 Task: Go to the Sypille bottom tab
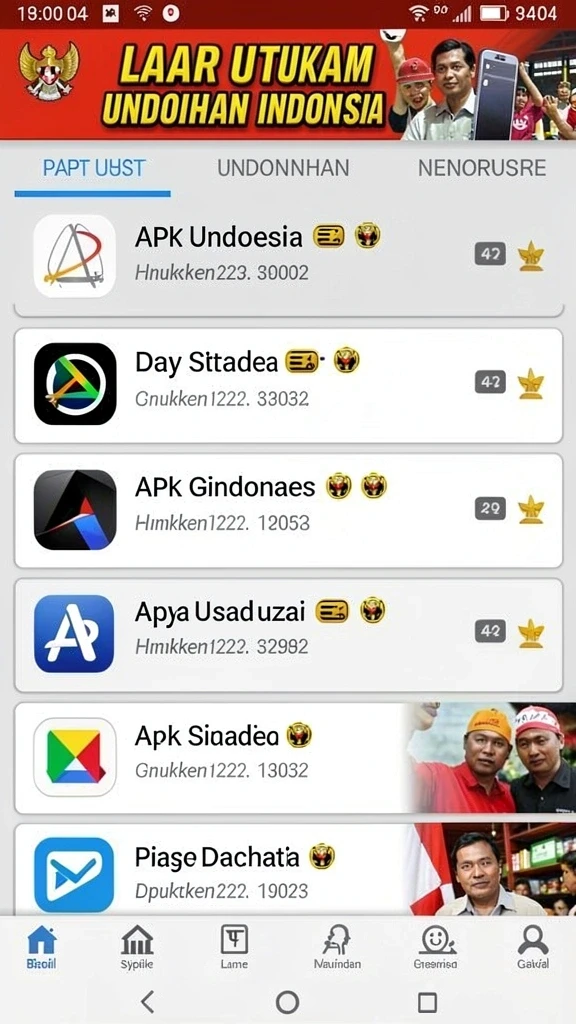point(137,948)
